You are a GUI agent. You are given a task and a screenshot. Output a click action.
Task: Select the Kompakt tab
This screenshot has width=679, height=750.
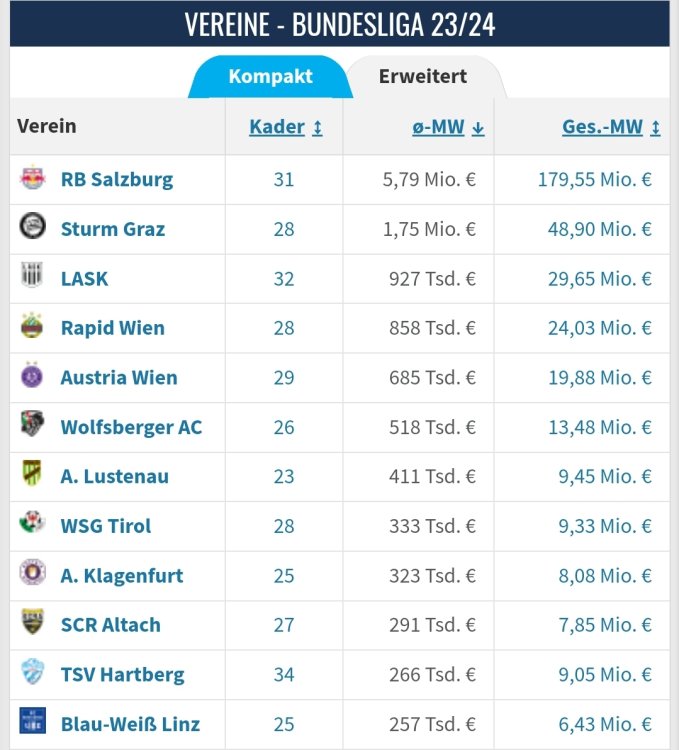(x=270, y=76)
